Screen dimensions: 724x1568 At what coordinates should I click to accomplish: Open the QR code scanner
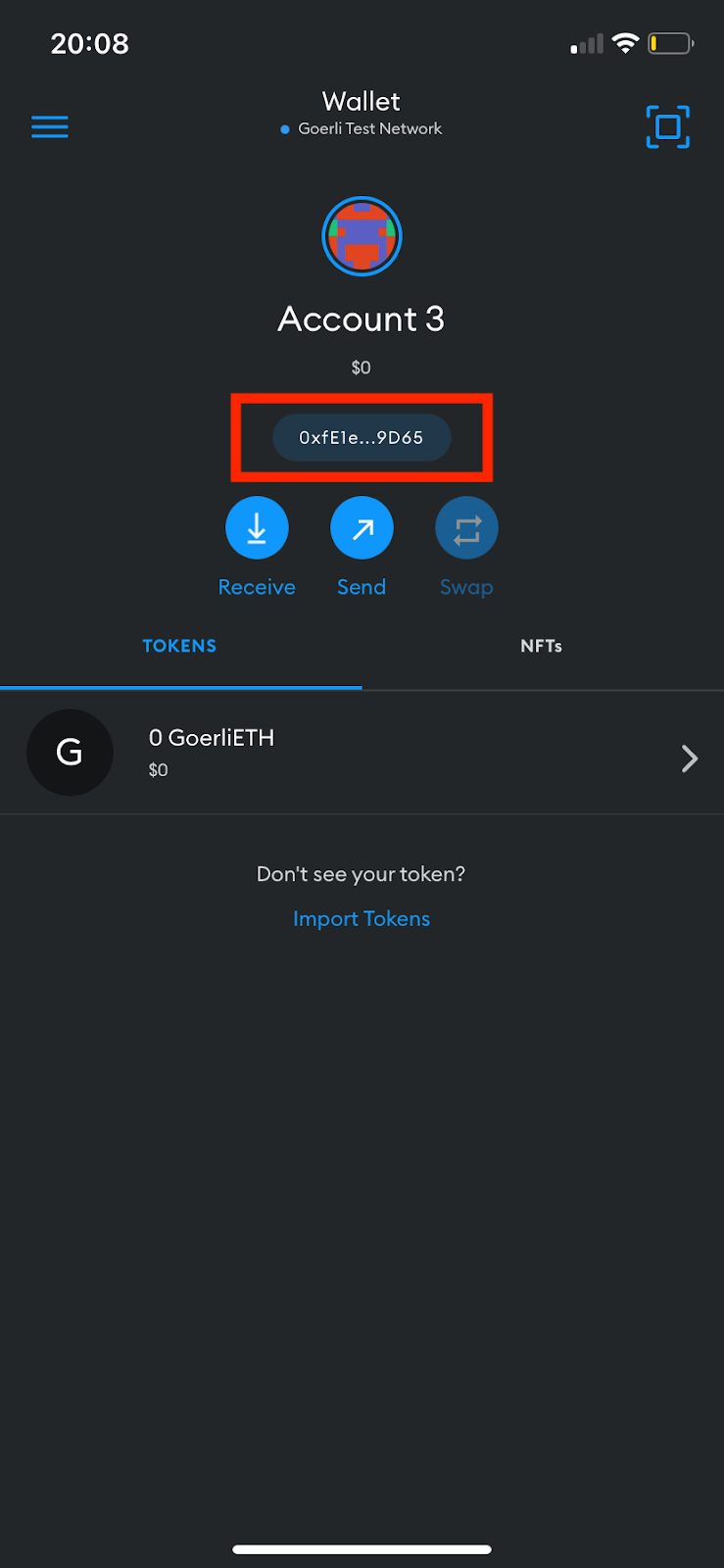point(667,126)
